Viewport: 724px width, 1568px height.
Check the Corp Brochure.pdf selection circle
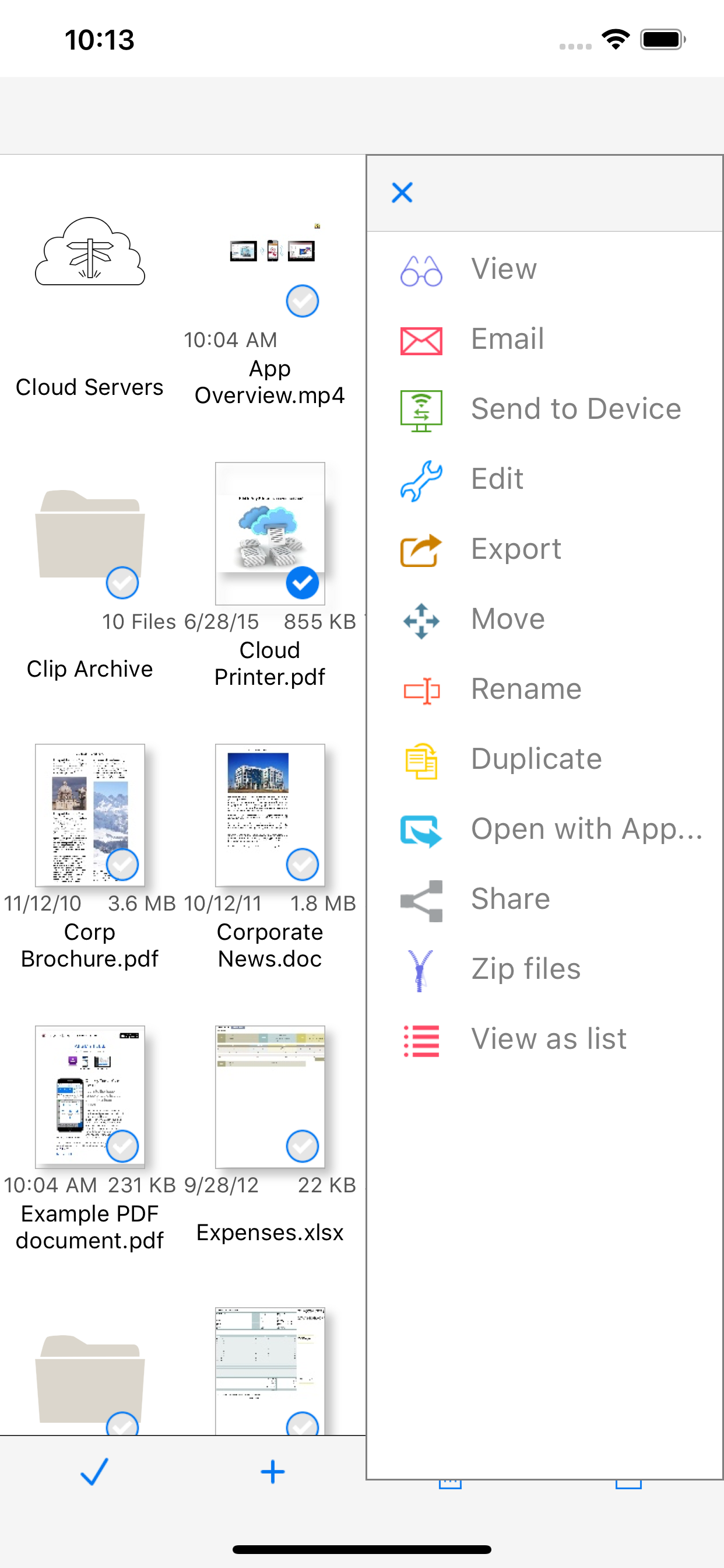click(x=122, y=864)
